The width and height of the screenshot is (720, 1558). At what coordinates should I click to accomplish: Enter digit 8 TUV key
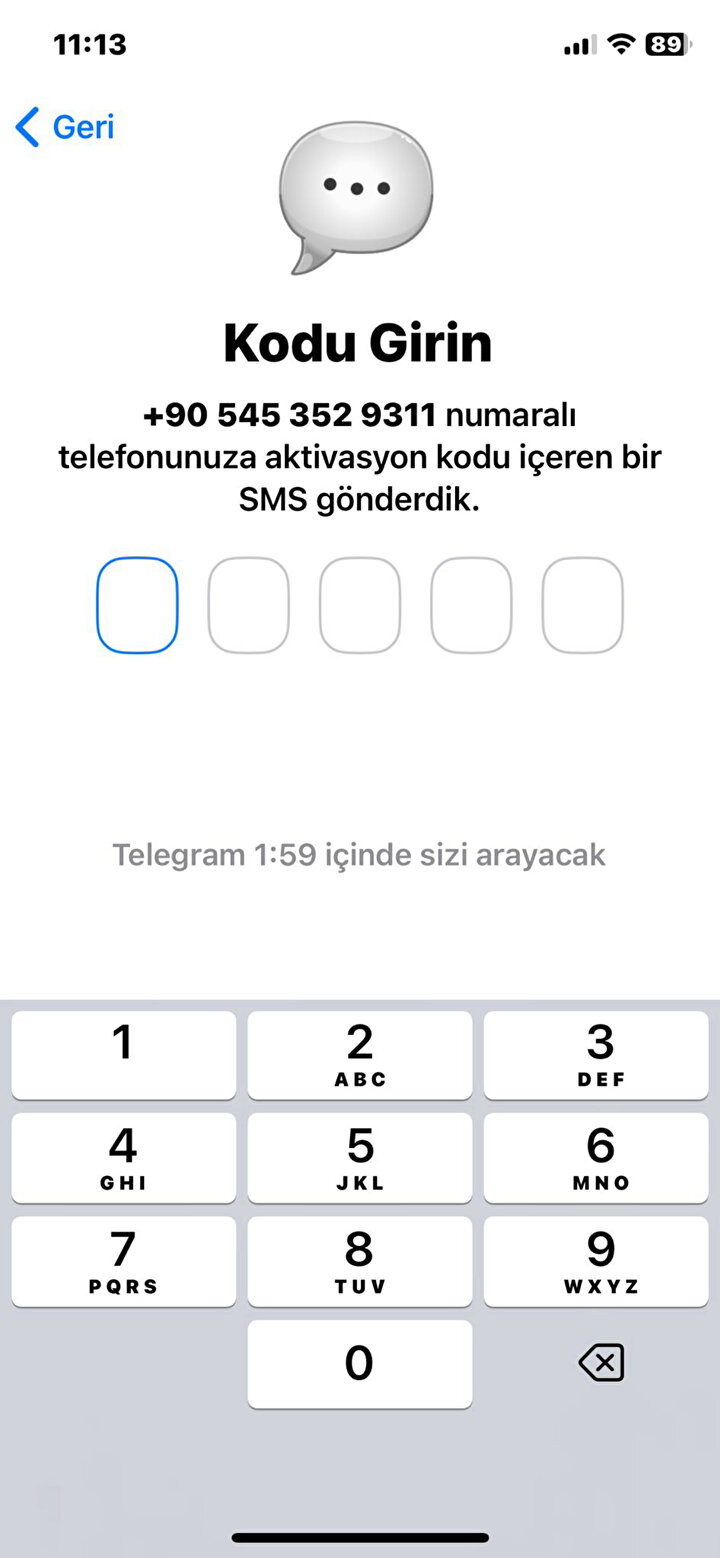coord(360,1260)
